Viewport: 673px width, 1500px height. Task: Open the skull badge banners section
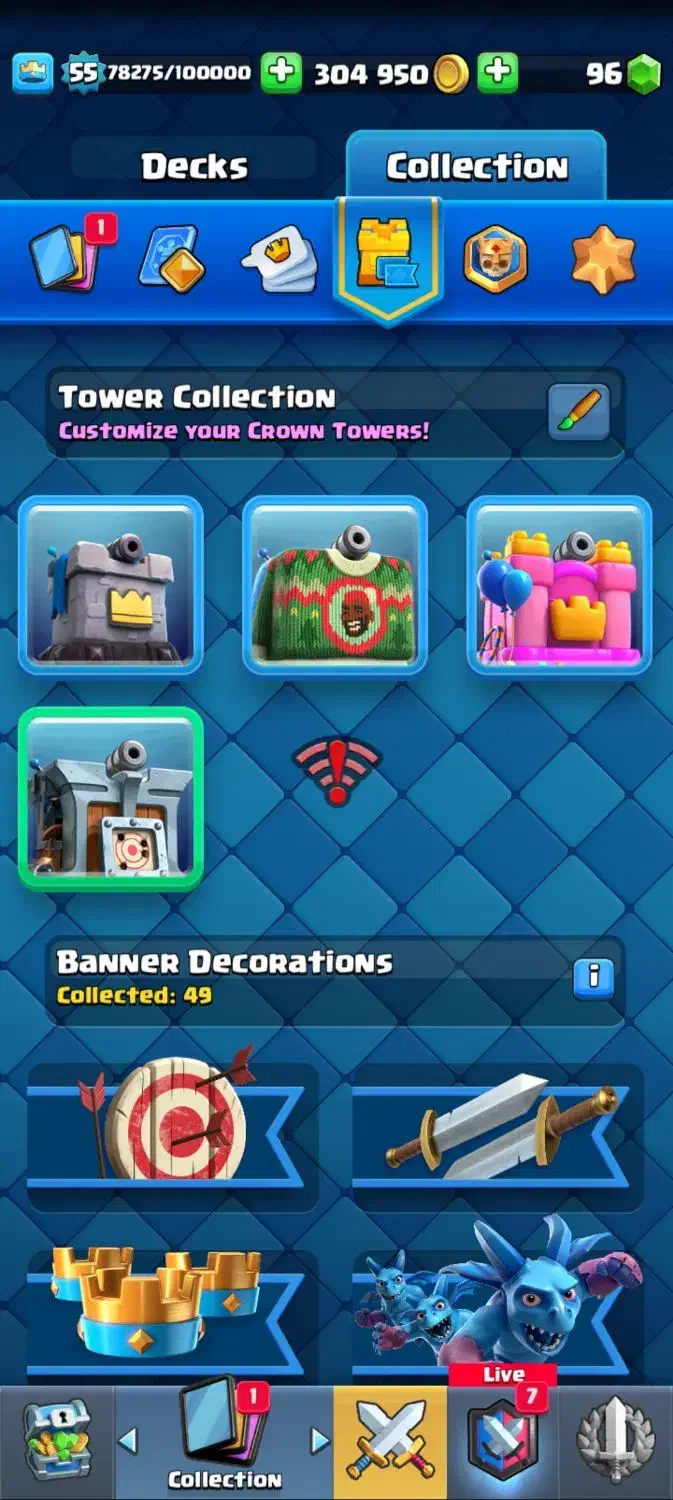pos(495,258)
